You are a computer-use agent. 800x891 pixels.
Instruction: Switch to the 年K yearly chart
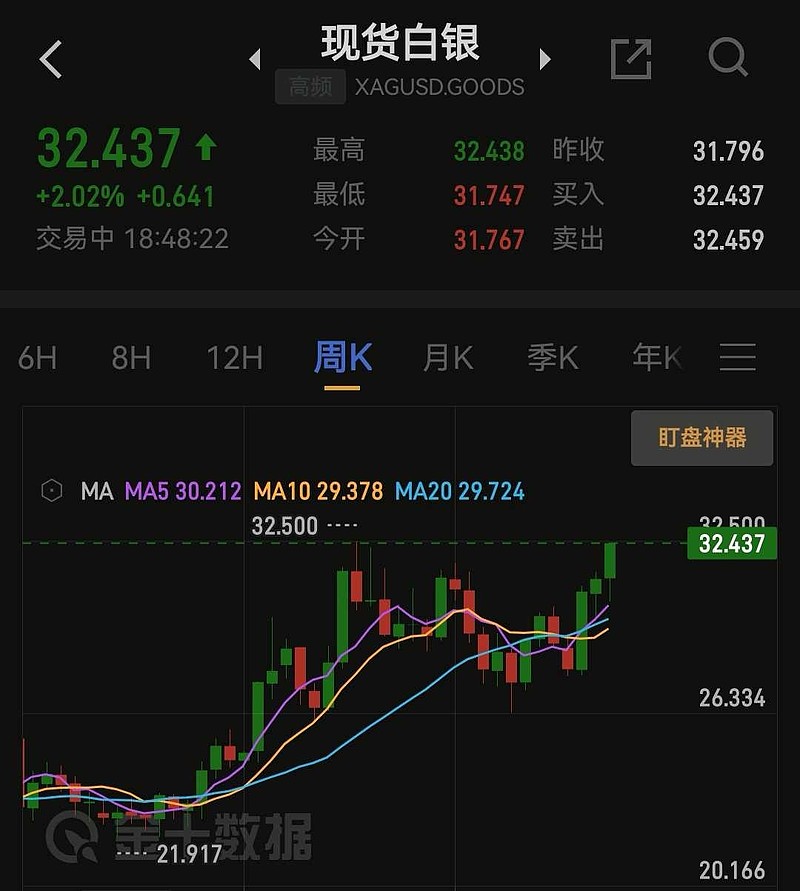657,358
